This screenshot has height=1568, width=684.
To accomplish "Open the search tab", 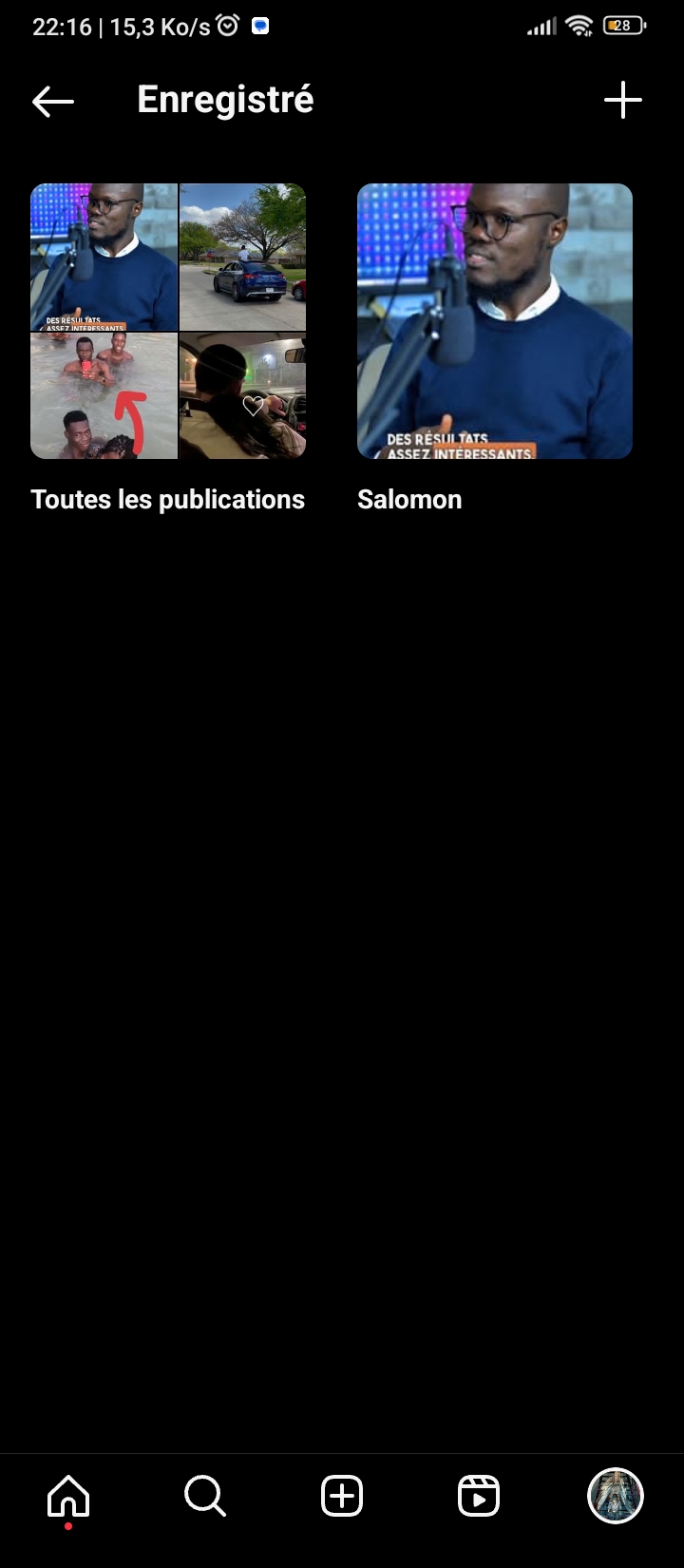I will click(205, 1497).
